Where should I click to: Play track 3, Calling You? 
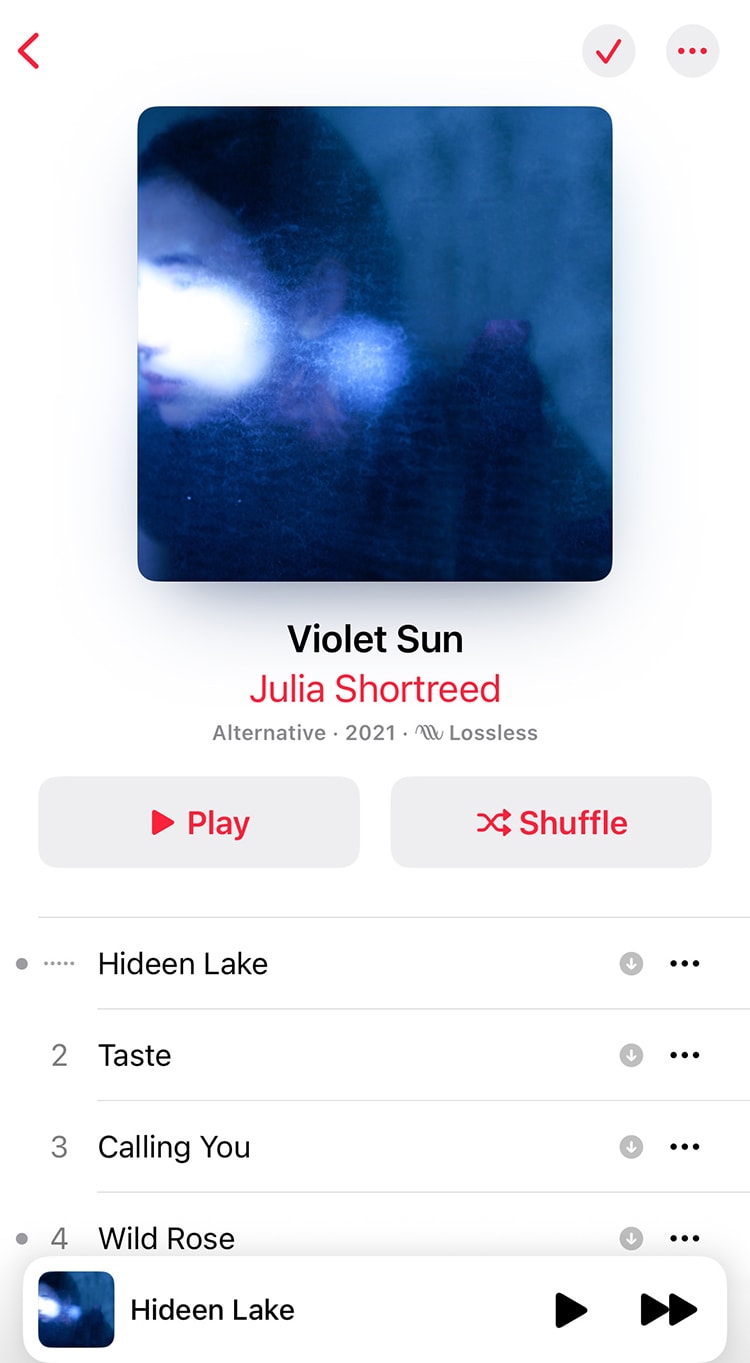pos(174,1147)
